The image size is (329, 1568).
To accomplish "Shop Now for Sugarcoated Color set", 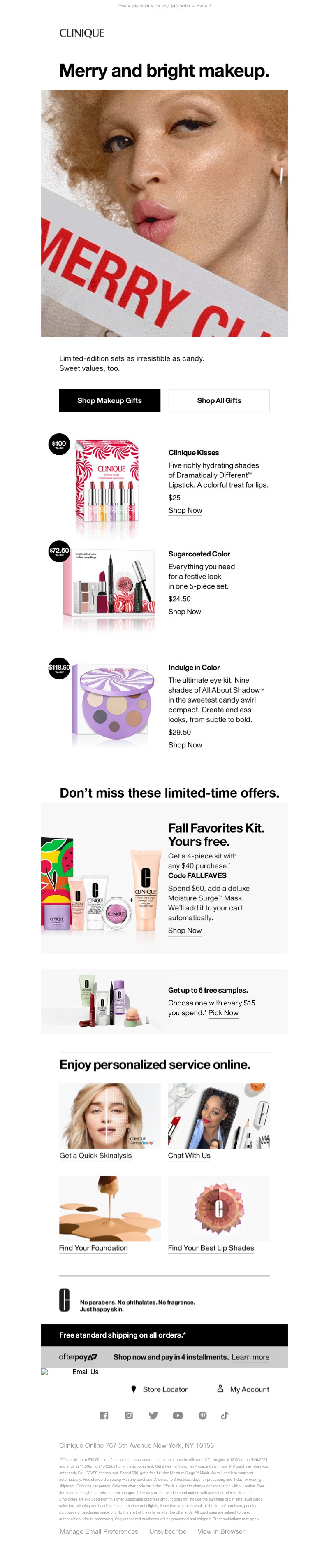I will click(x=184, y=612).
